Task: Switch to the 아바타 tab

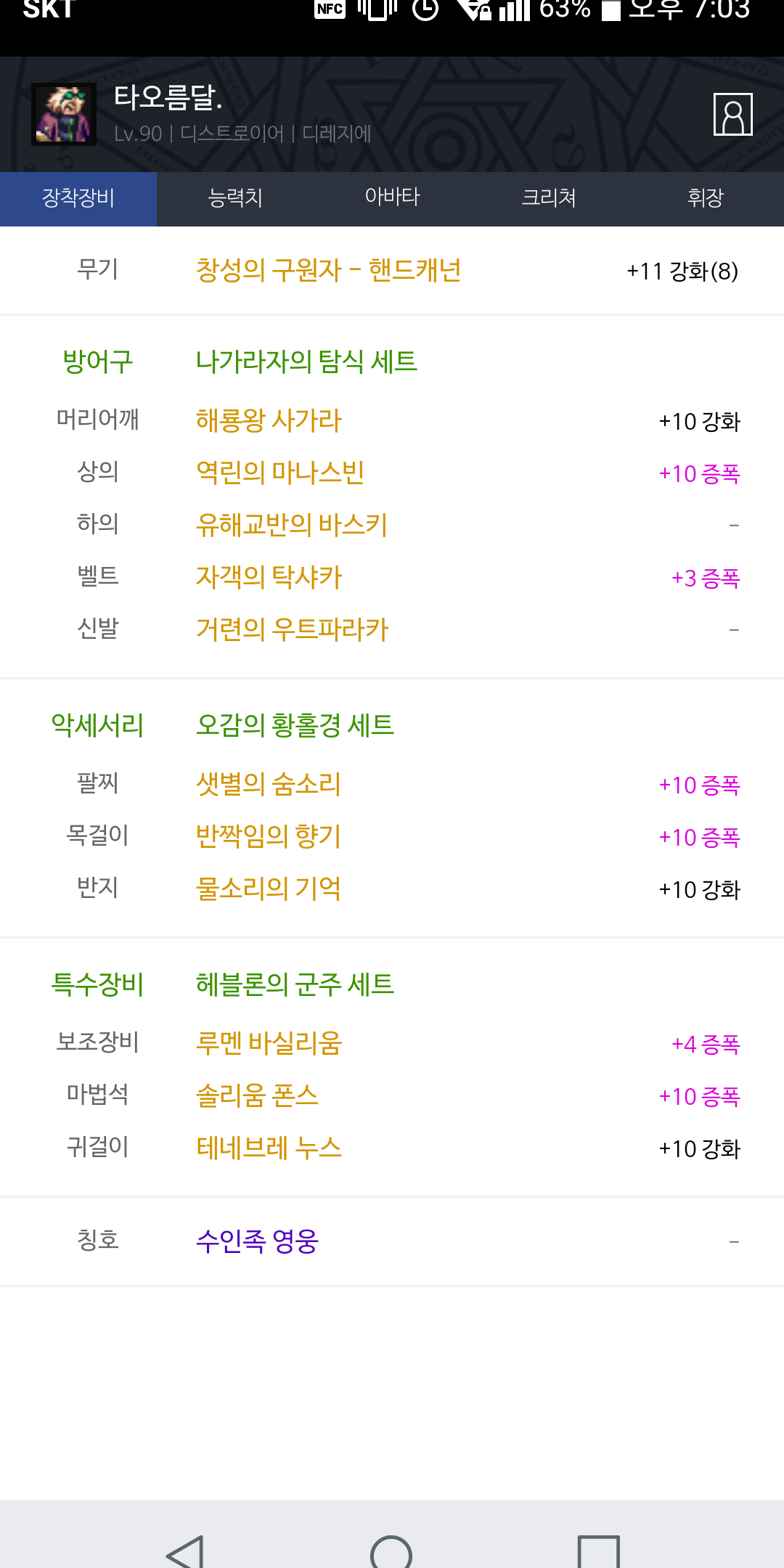Action: [x=392, y=198]
